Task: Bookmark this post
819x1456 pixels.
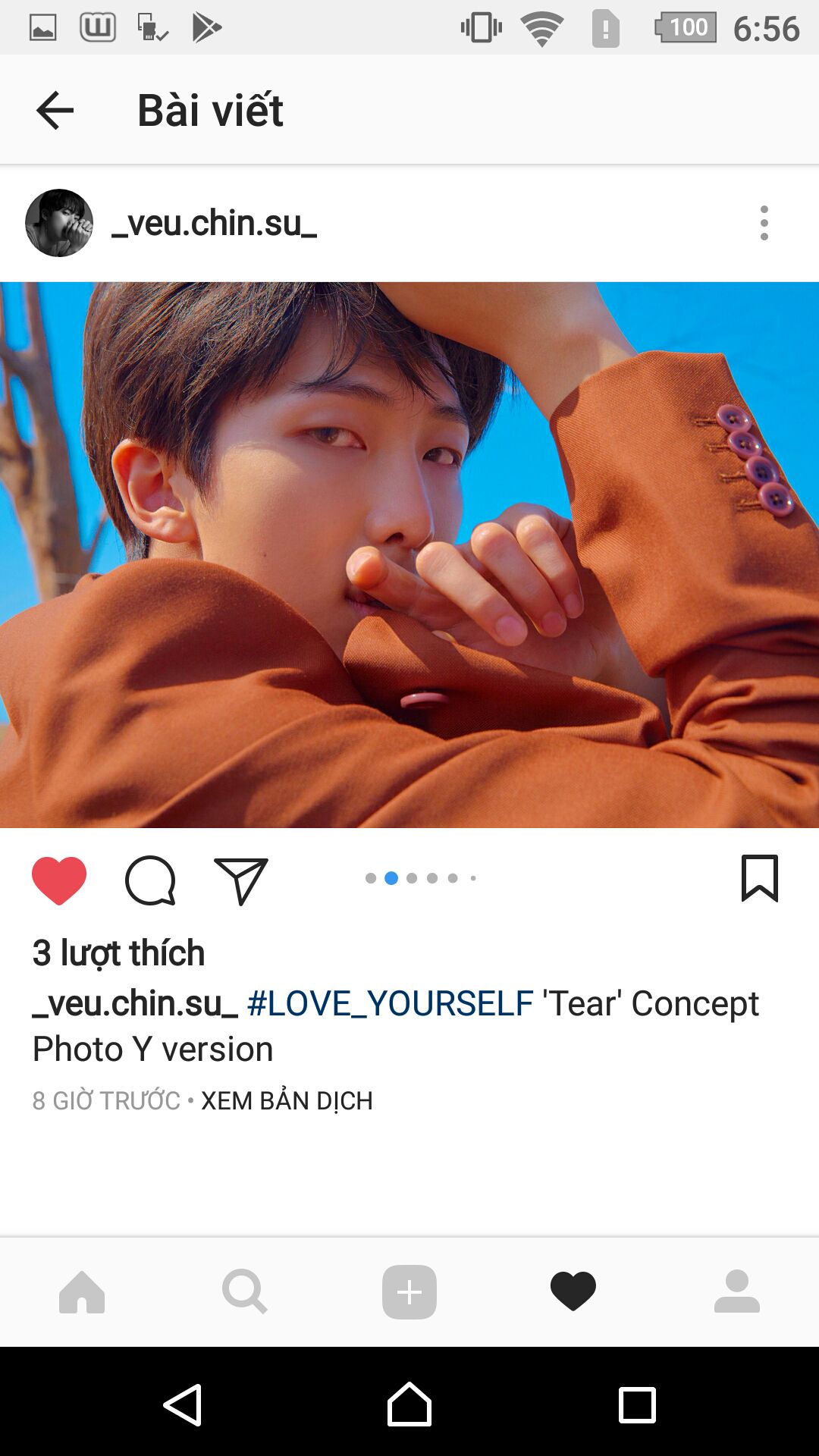Action: (760, 878)
